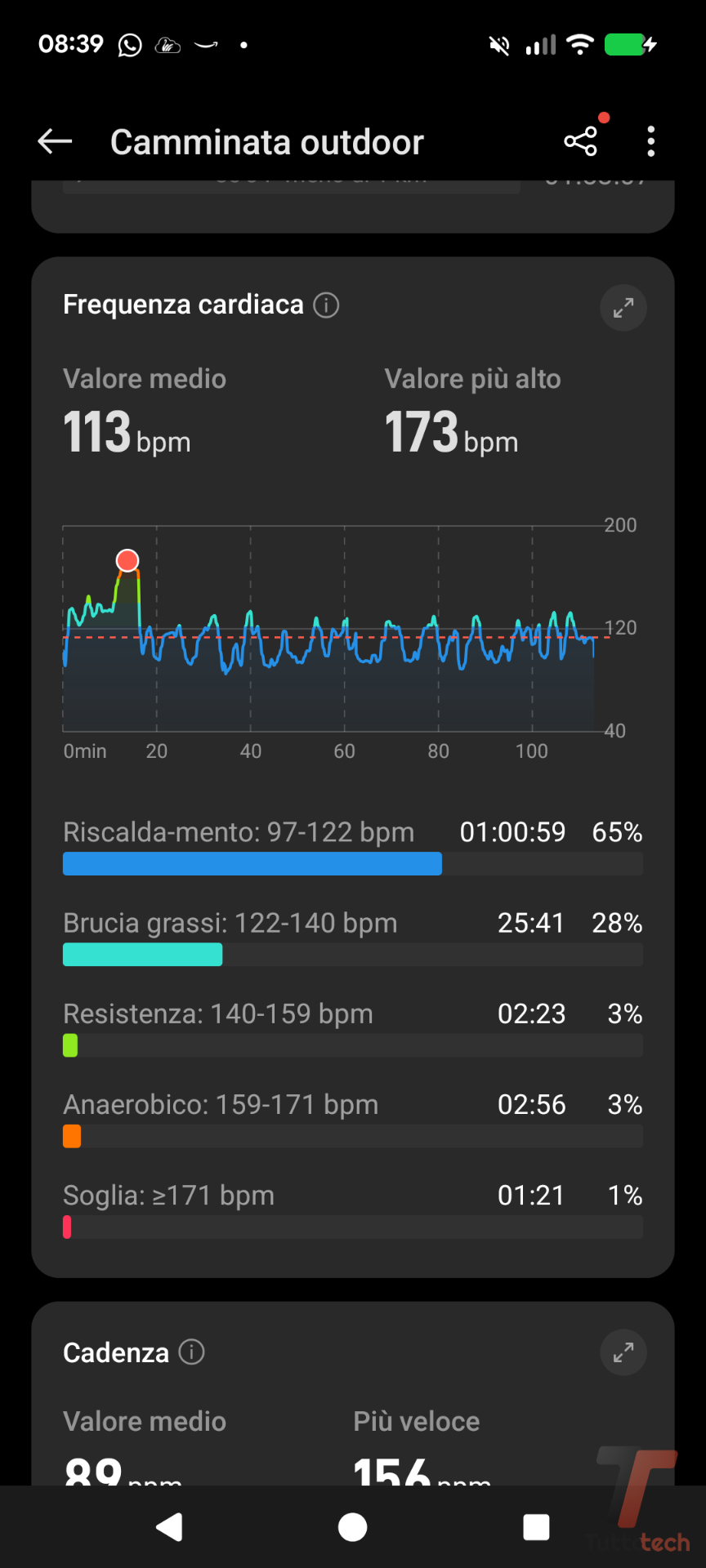Screen dimensions: 706x1568
Task: Go back using the top-left arrow
Action: pyautogui.click(x=56, y=142)
